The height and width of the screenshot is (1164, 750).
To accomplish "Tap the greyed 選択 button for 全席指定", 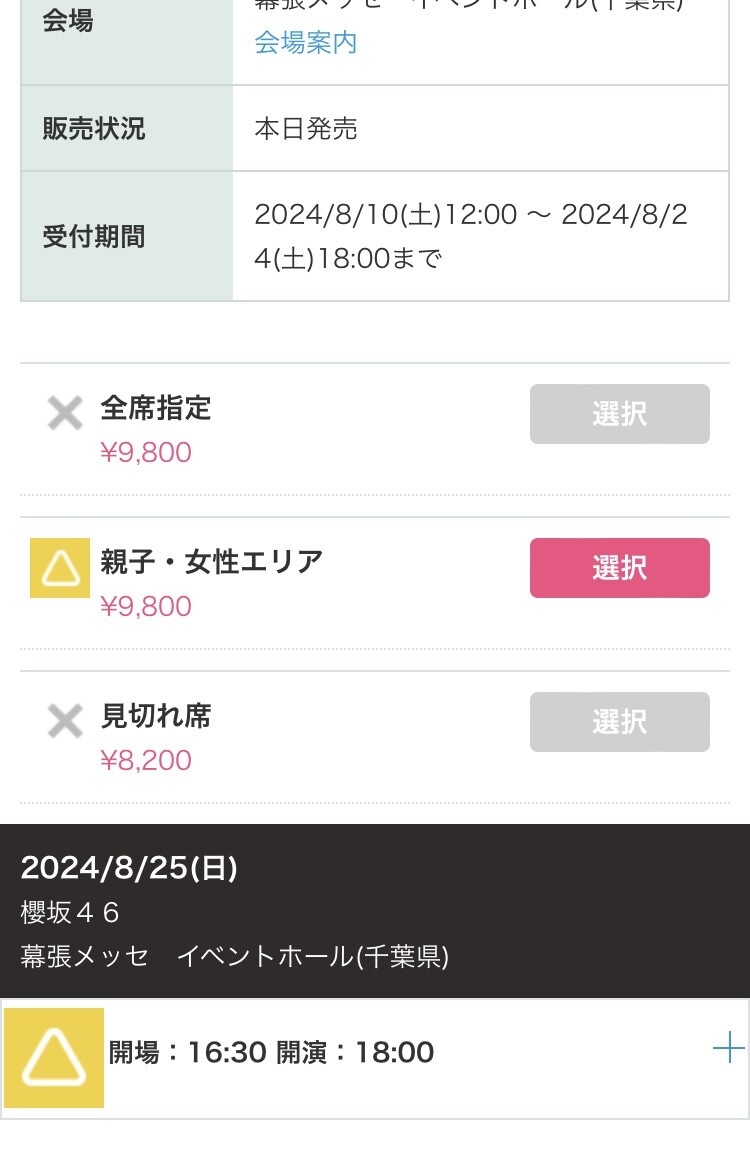I will (x=619, y=413).
